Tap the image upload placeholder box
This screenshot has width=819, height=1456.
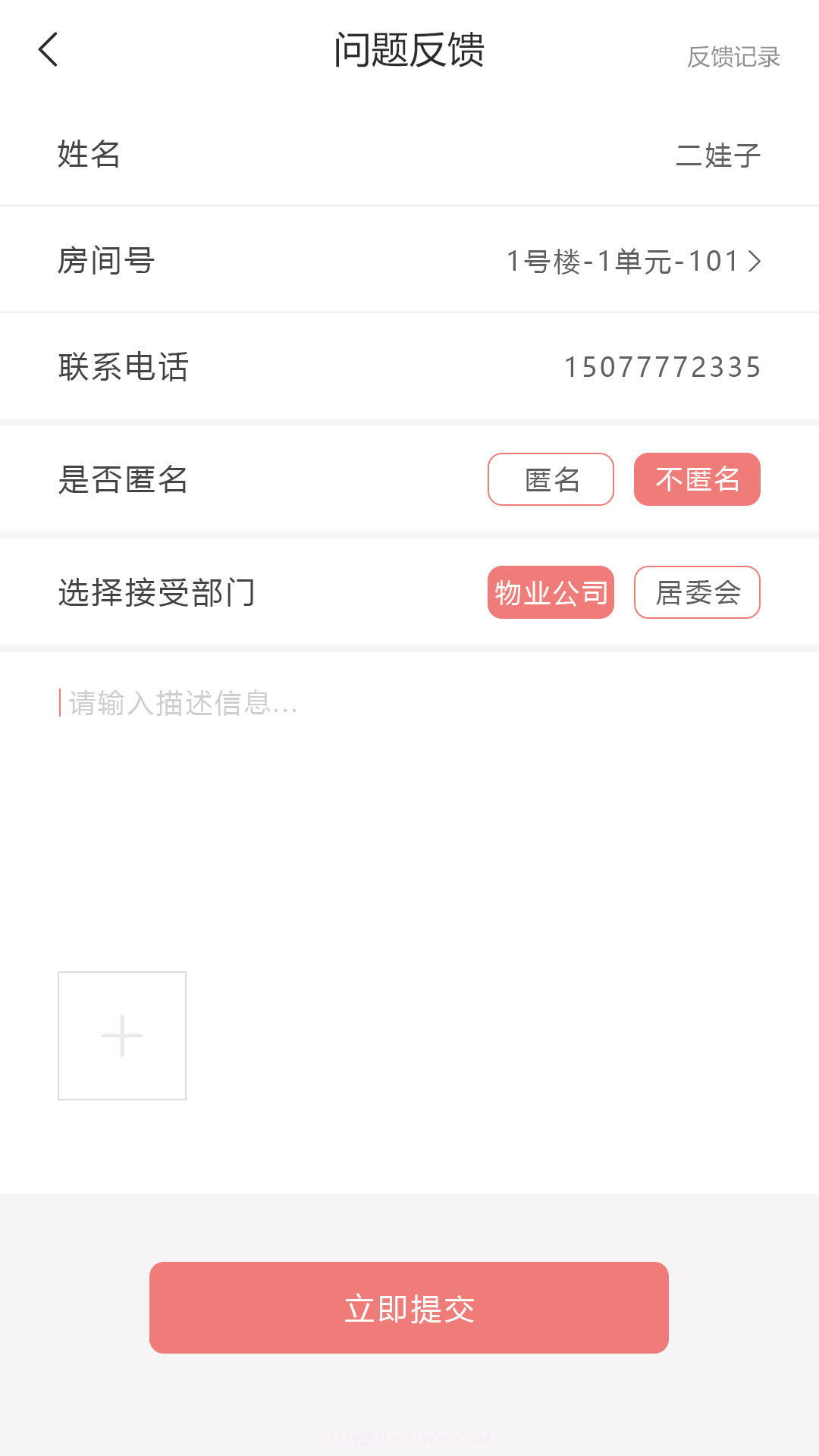pyautogui.click(x=121, y=1034)
